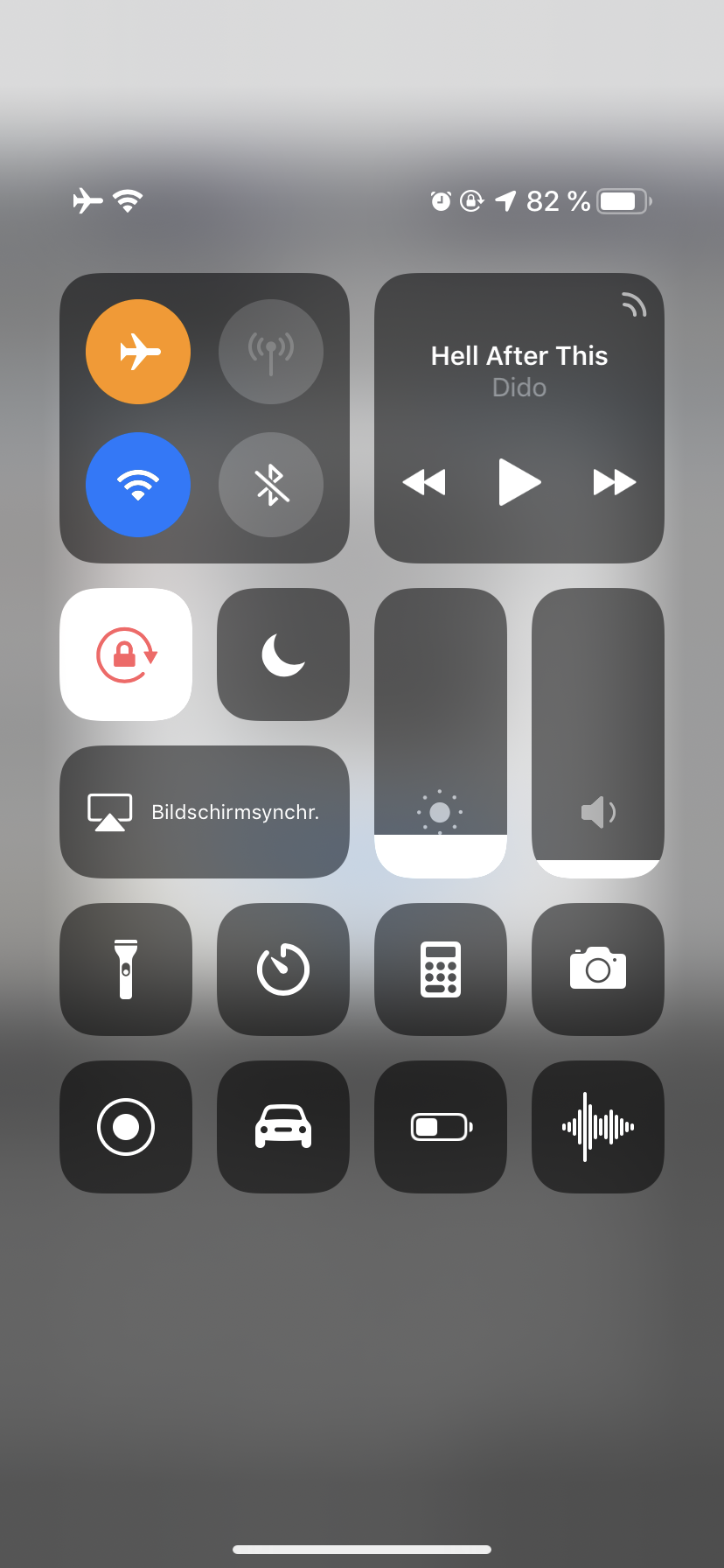Enable Do Not Disturb While Driving

click(283, 1127)
